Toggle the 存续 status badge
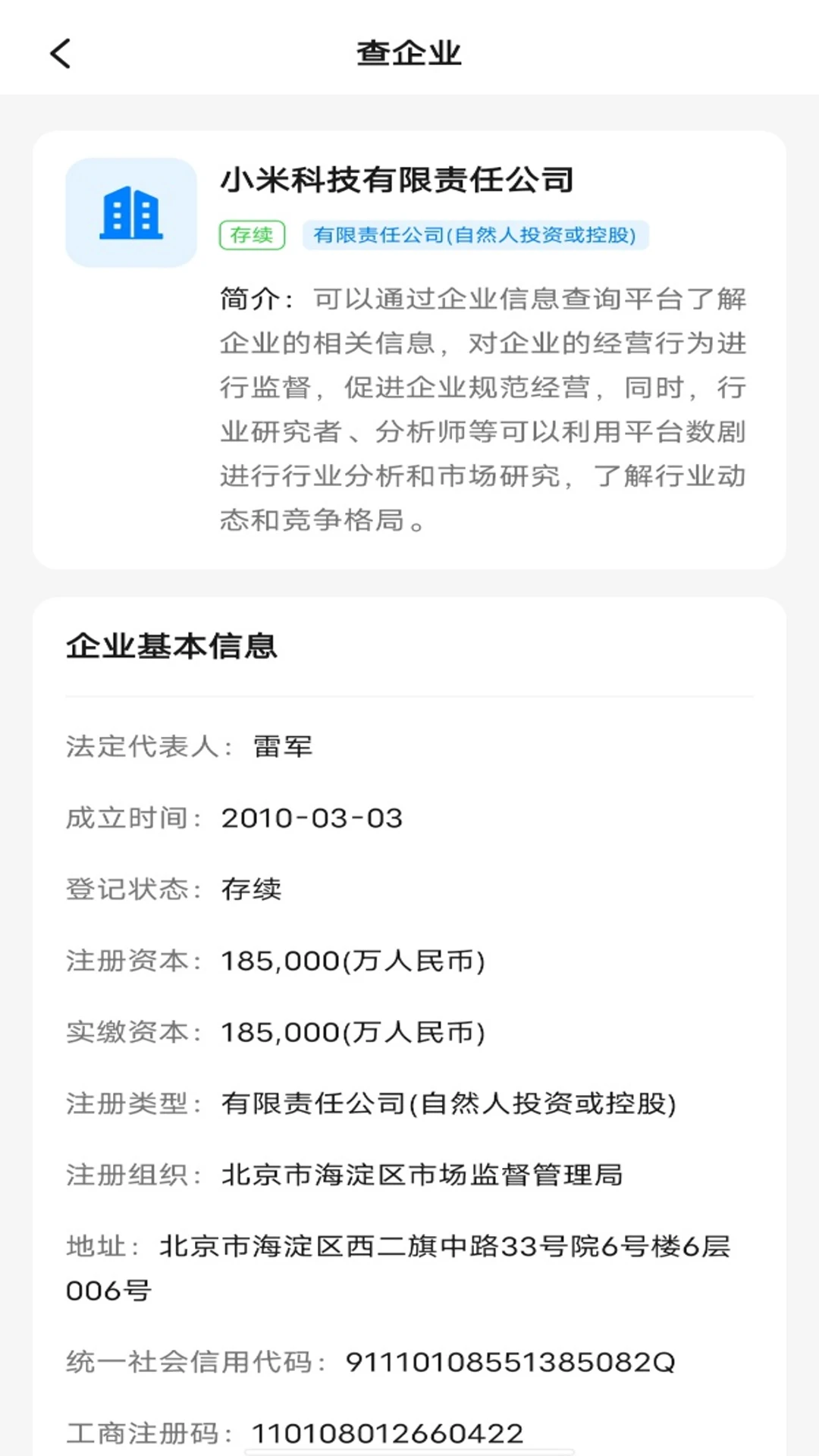 [x=252, y=235]
